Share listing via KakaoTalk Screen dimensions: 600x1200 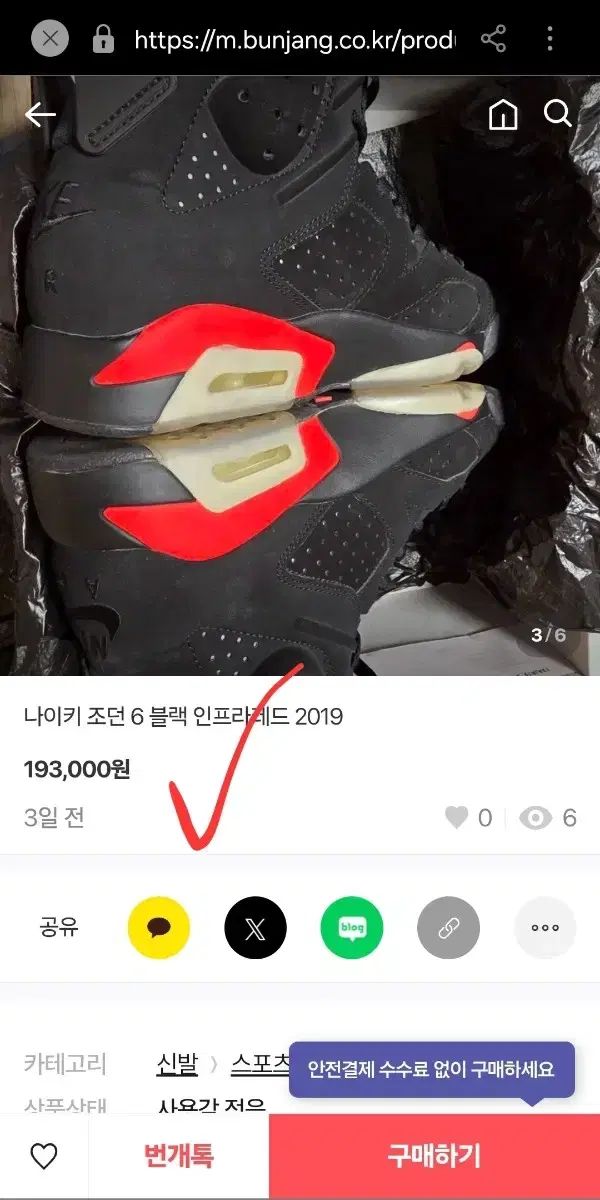pyautogui.click(x=159, y=928)
